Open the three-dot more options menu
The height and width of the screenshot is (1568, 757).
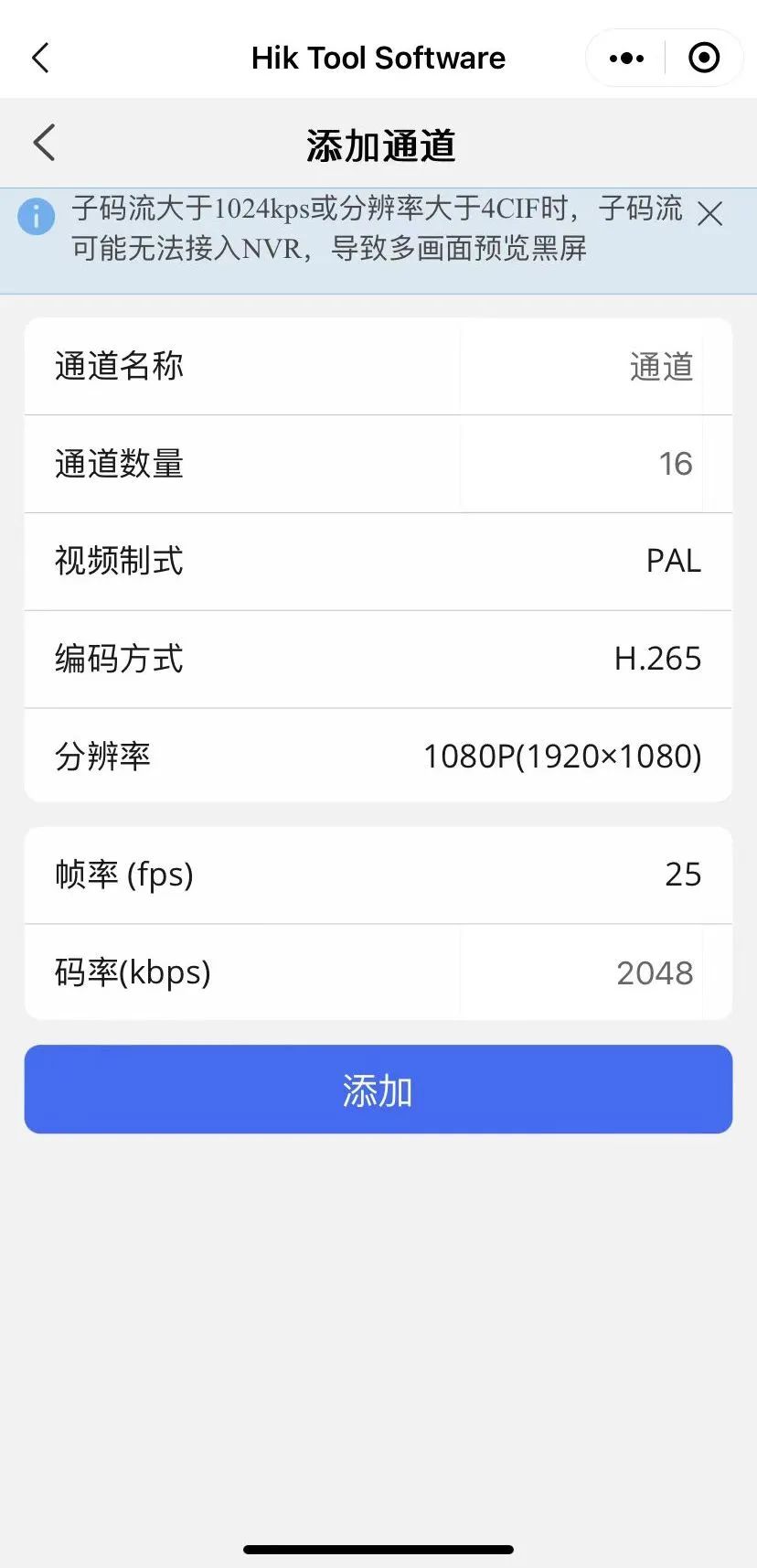point(626,59)
